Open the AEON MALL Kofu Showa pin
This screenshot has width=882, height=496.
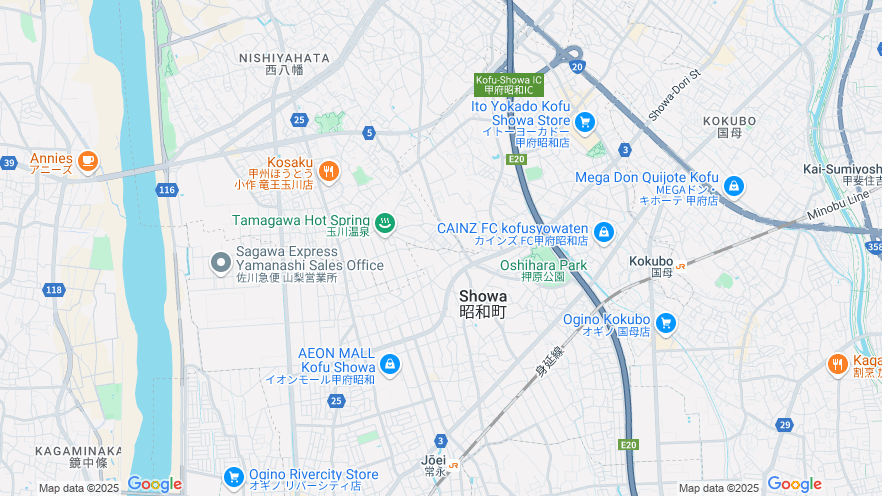coord(390,364)
